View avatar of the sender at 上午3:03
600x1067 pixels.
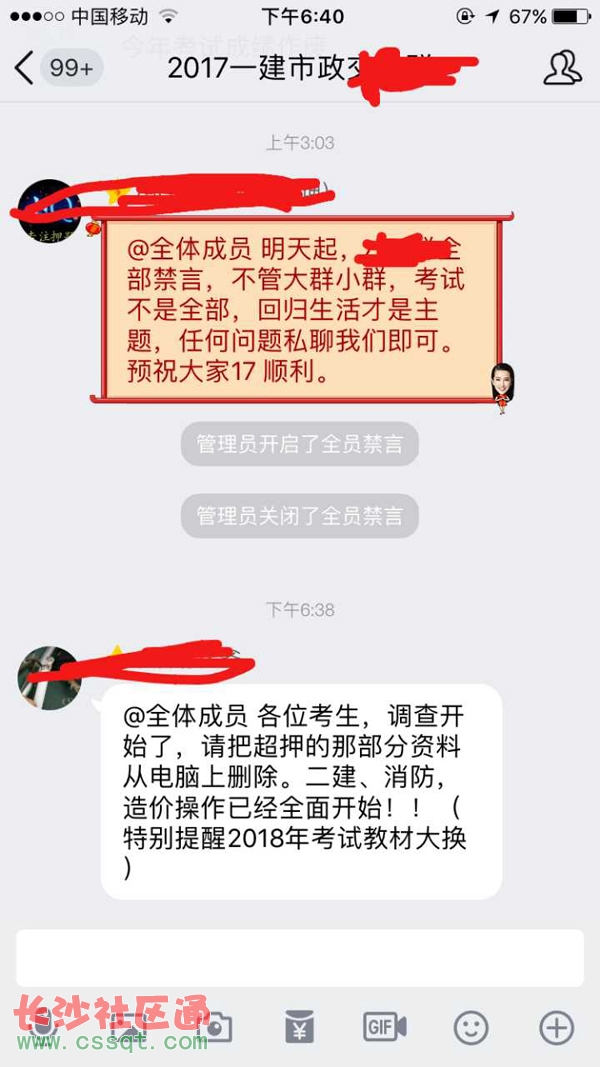pos(49,210)
